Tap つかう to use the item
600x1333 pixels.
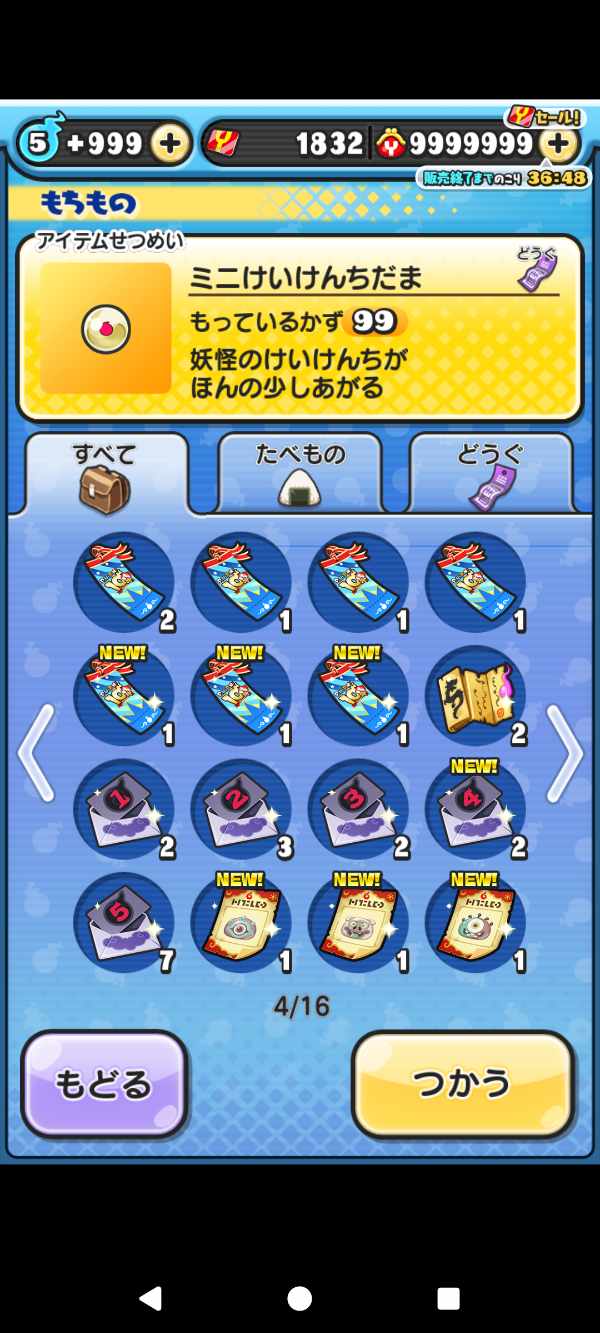click(463, 1084)
